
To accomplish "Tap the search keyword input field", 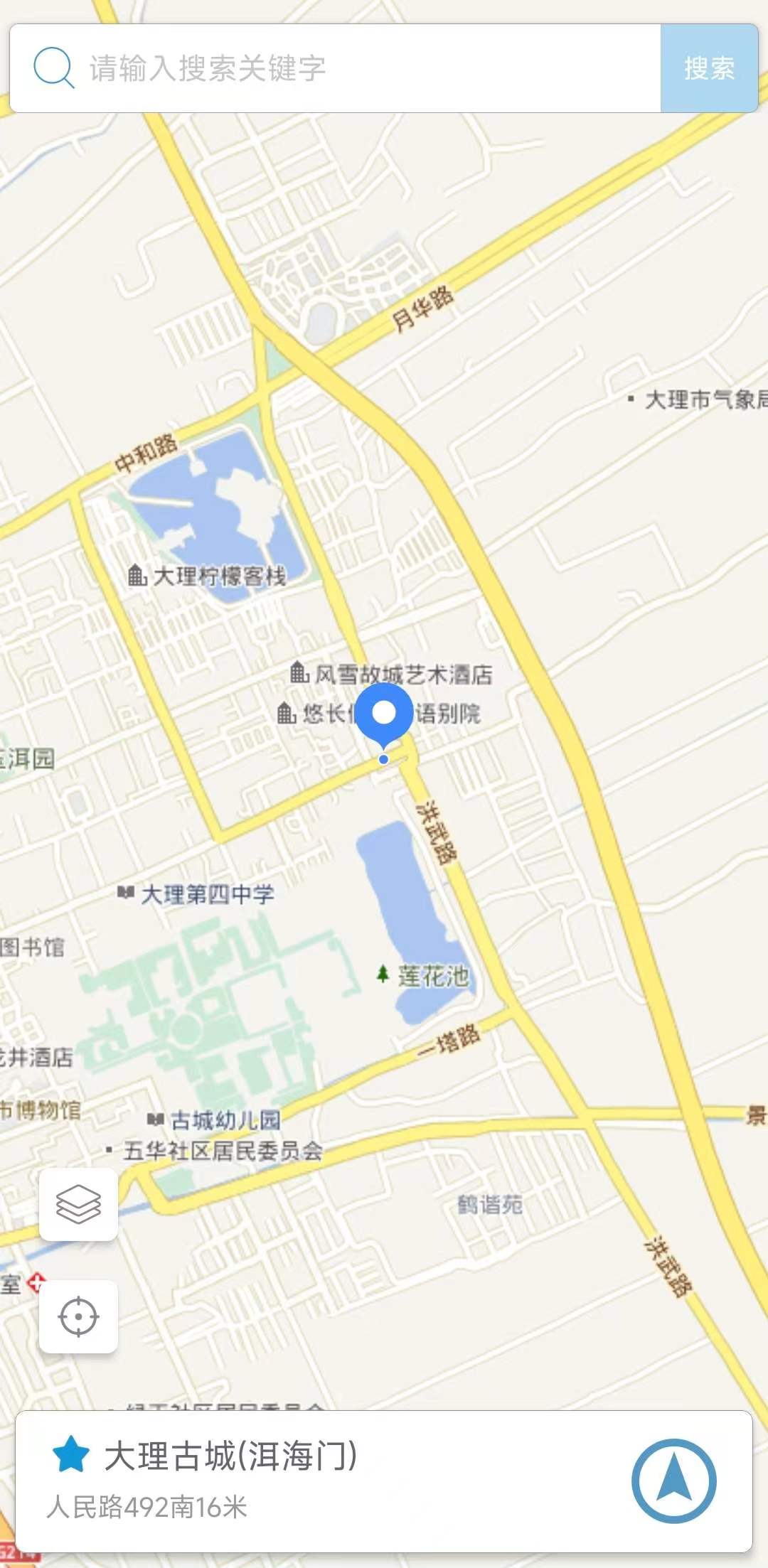I will (370, 68).
